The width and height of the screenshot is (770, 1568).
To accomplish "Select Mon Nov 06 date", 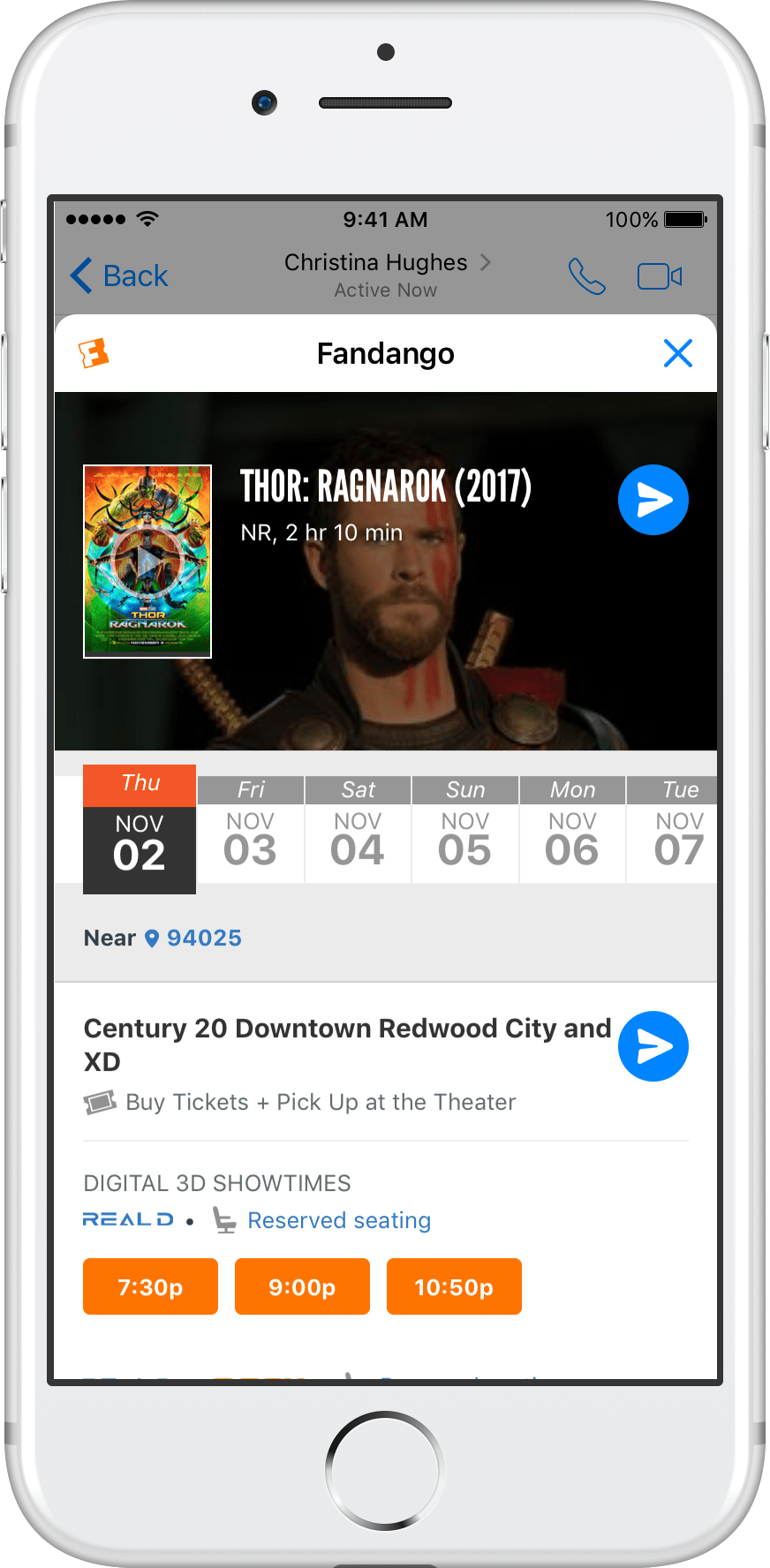I will point(572,830).
